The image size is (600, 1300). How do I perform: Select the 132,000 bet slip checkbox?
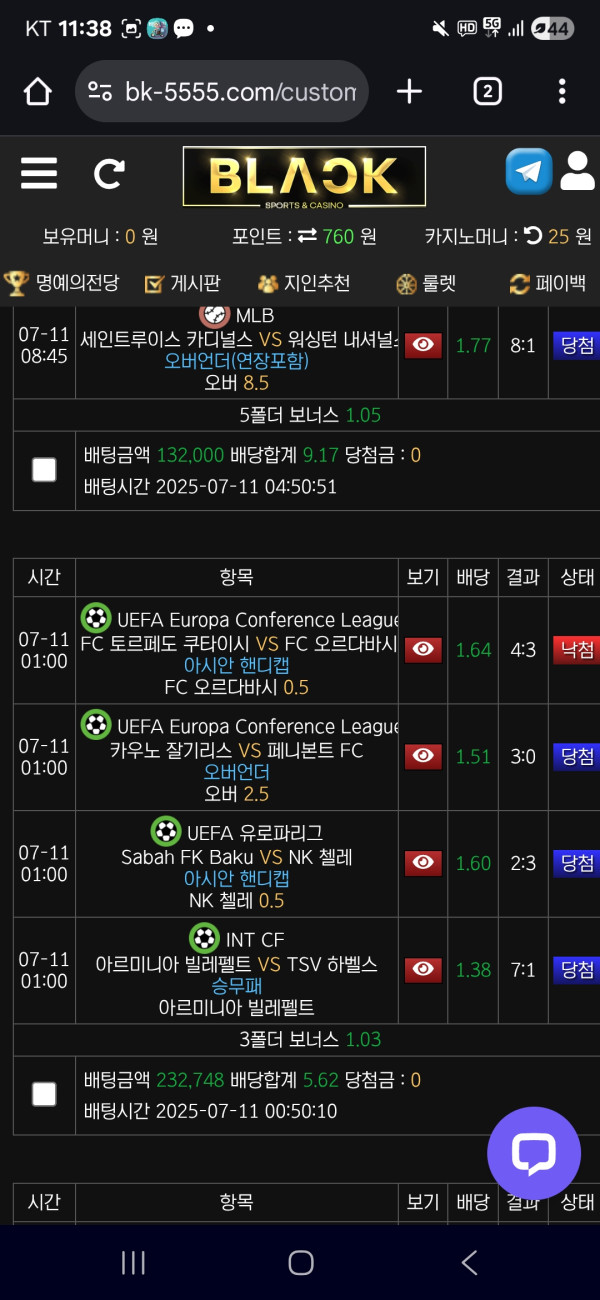pos(44,470)
